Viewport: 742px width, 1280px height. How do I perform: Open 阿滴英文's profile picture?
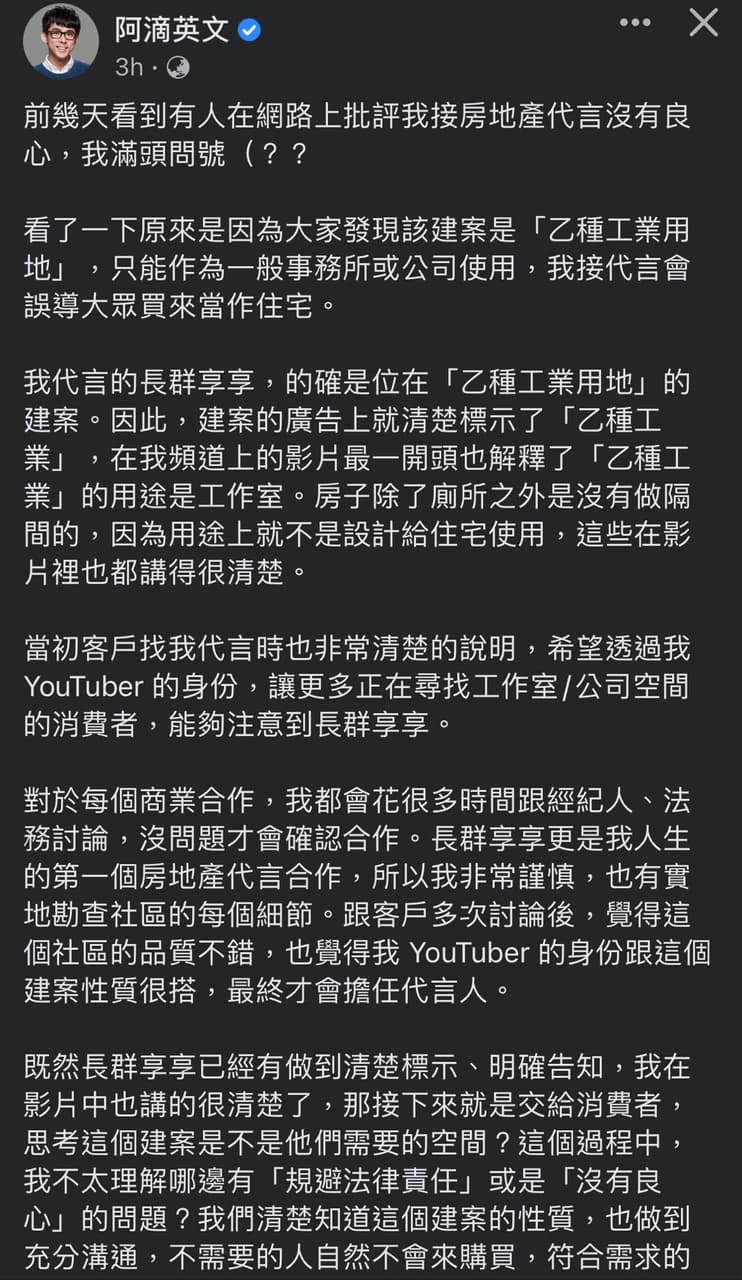[x=60, y=41]
